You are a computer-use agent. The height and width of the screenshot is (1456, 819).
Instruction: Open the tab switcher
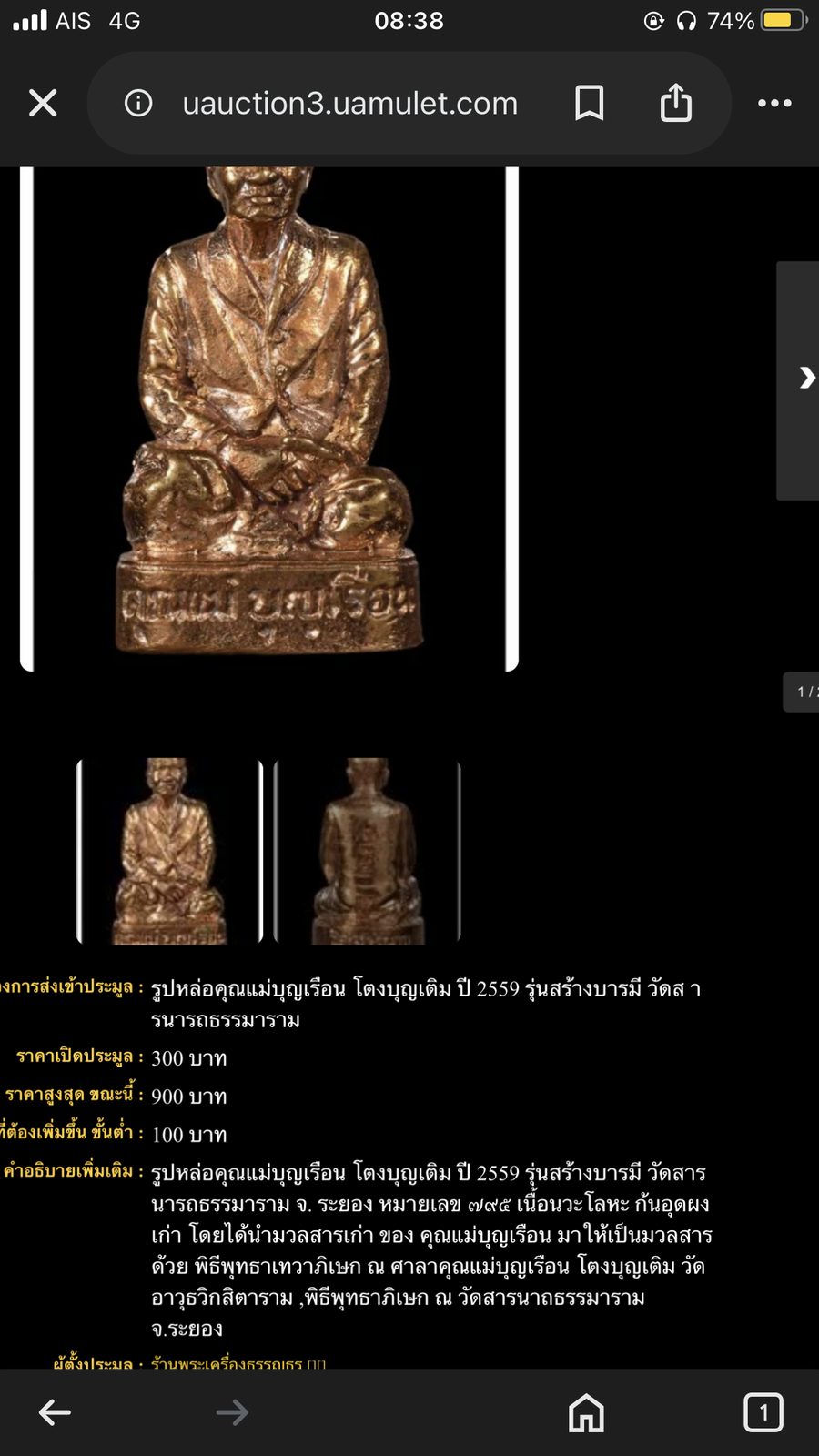763,1412
